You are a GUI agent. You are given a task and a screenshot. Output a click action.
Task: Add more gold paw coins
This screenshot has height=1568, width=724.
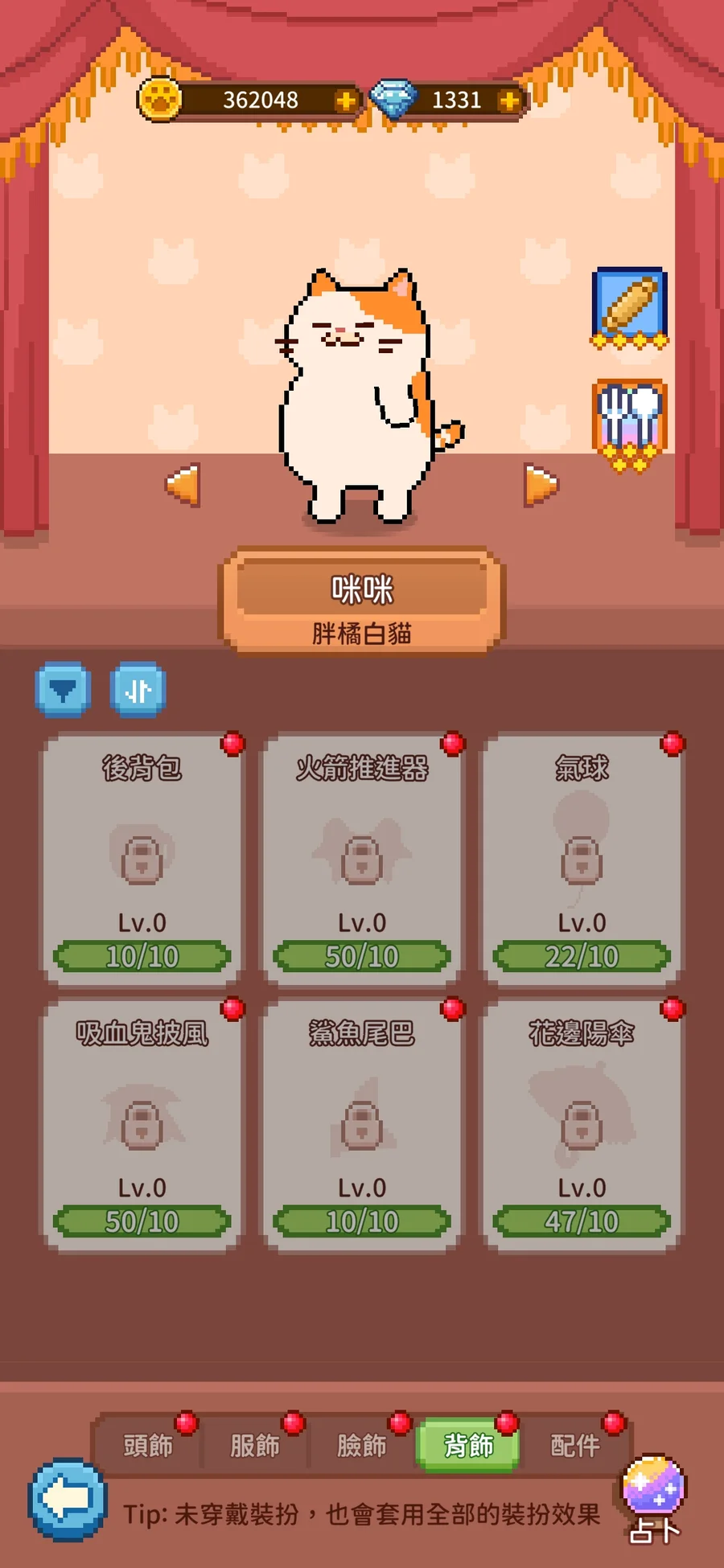point(345,101)
